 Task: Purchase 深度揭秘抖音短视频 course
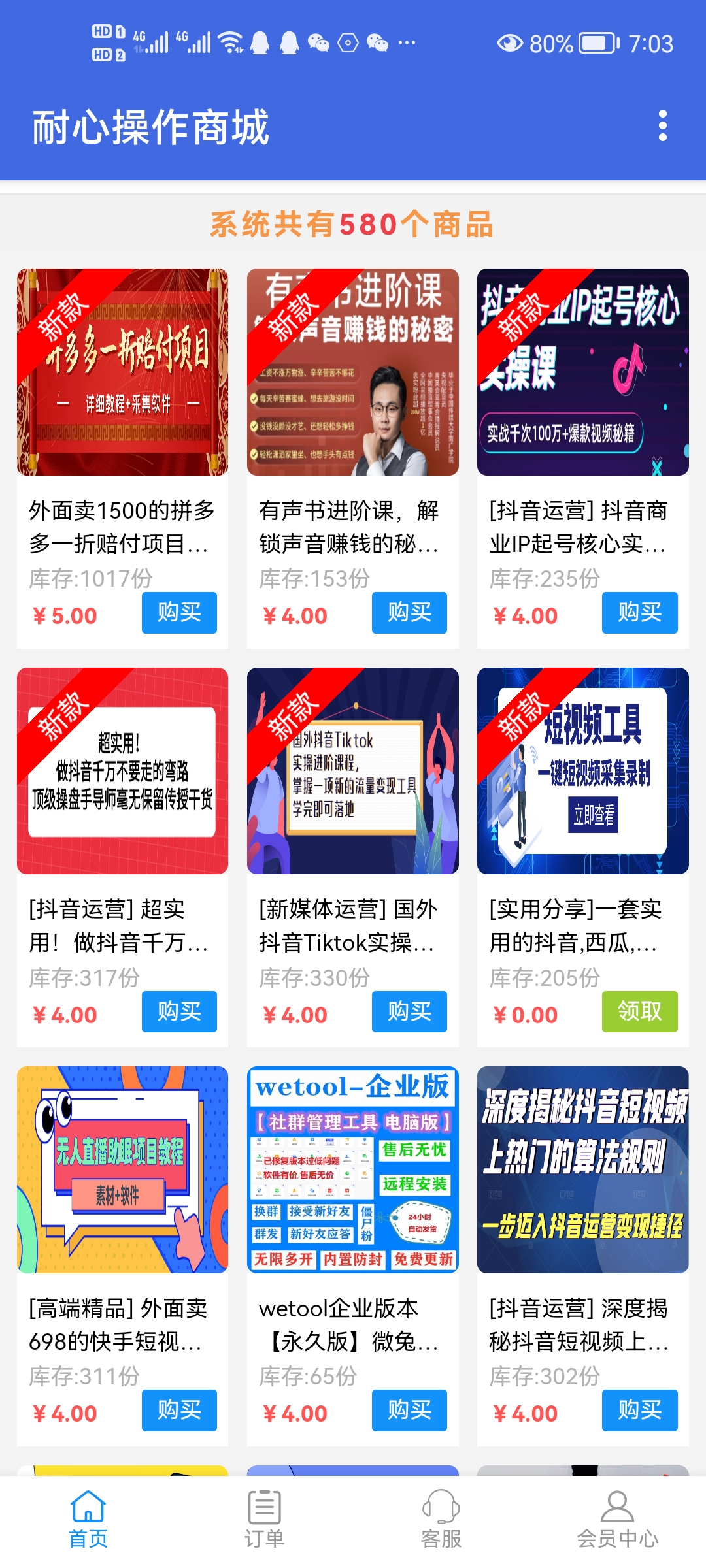pyautogui.click(x=639, y=1411)
